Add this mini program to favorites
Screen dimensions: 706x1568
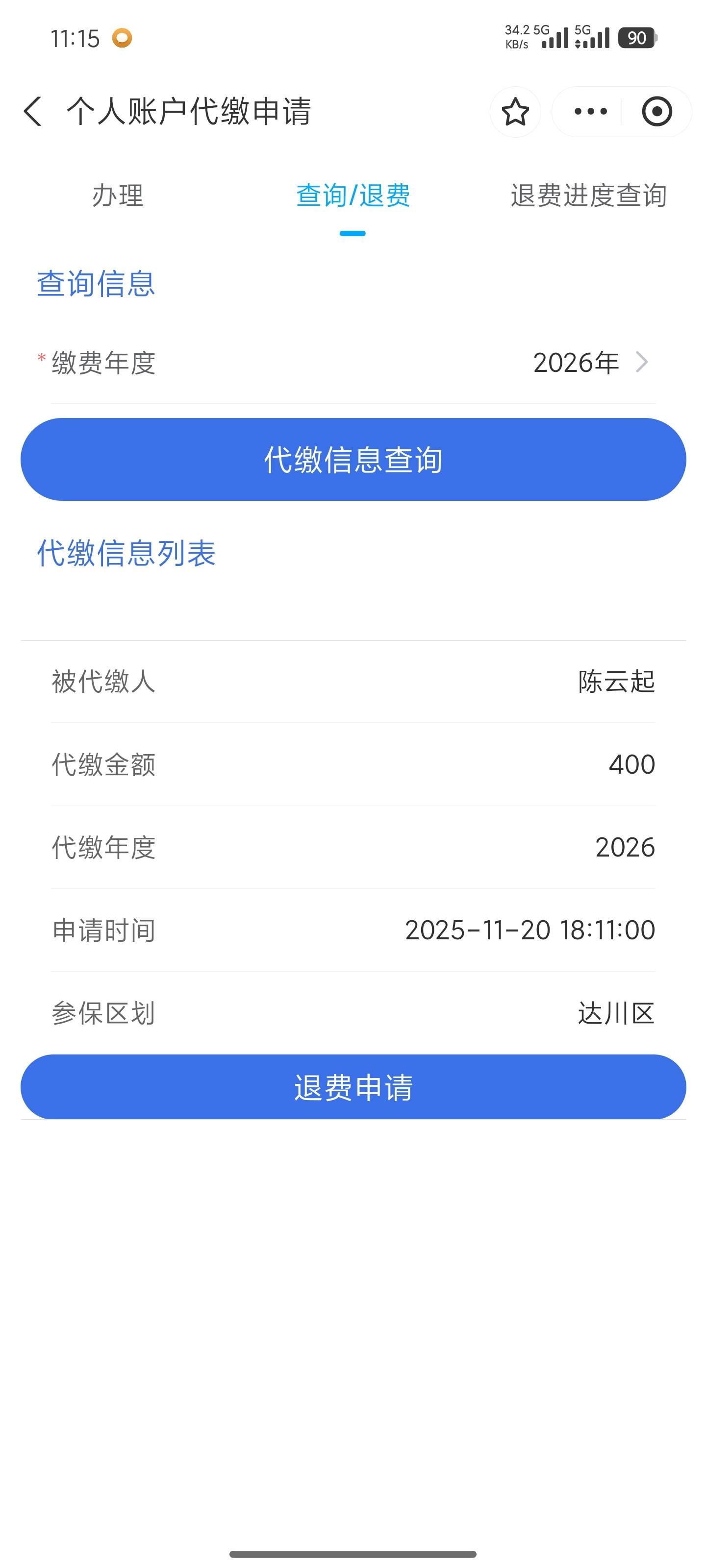515,112
